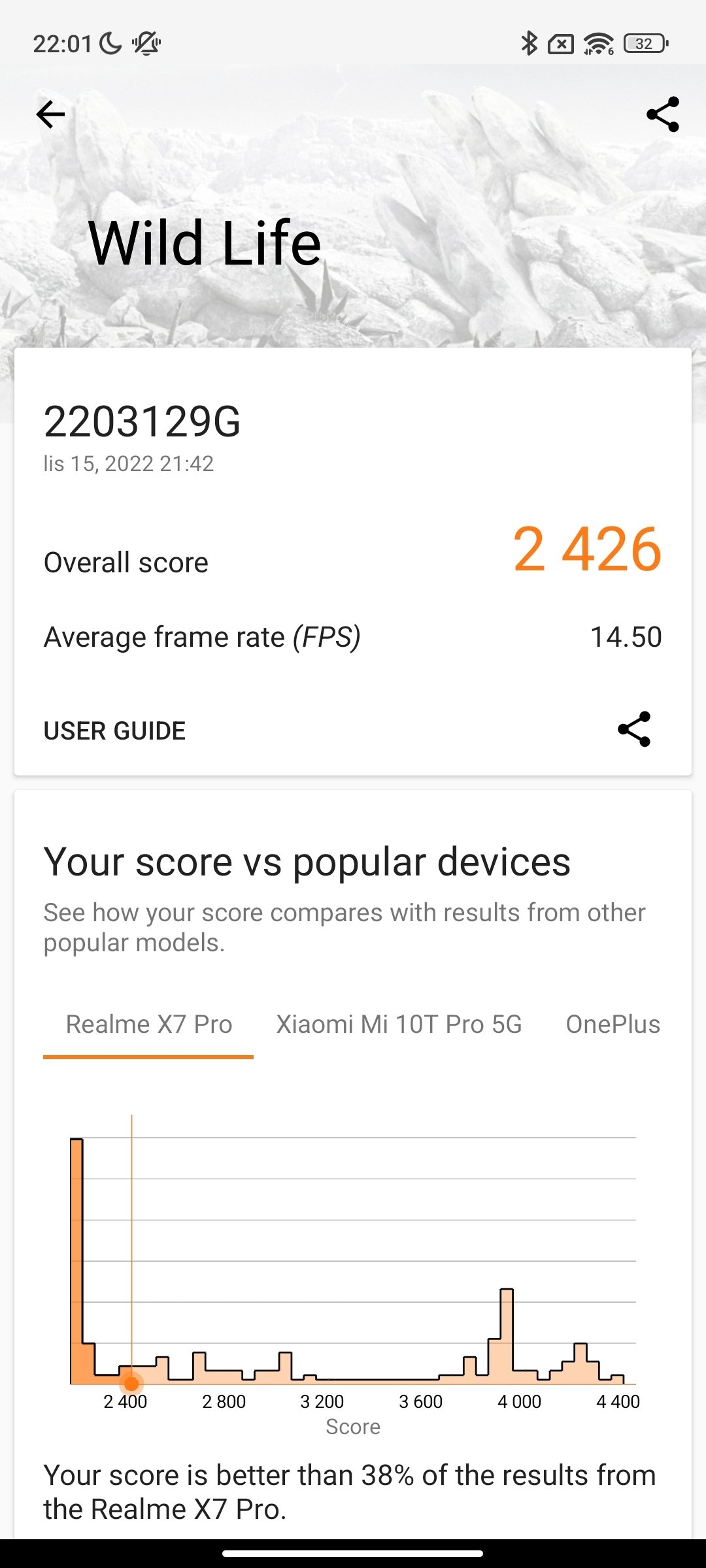Go back using the top-left arrow
The image size is (706, 1568).
[50, 114]
